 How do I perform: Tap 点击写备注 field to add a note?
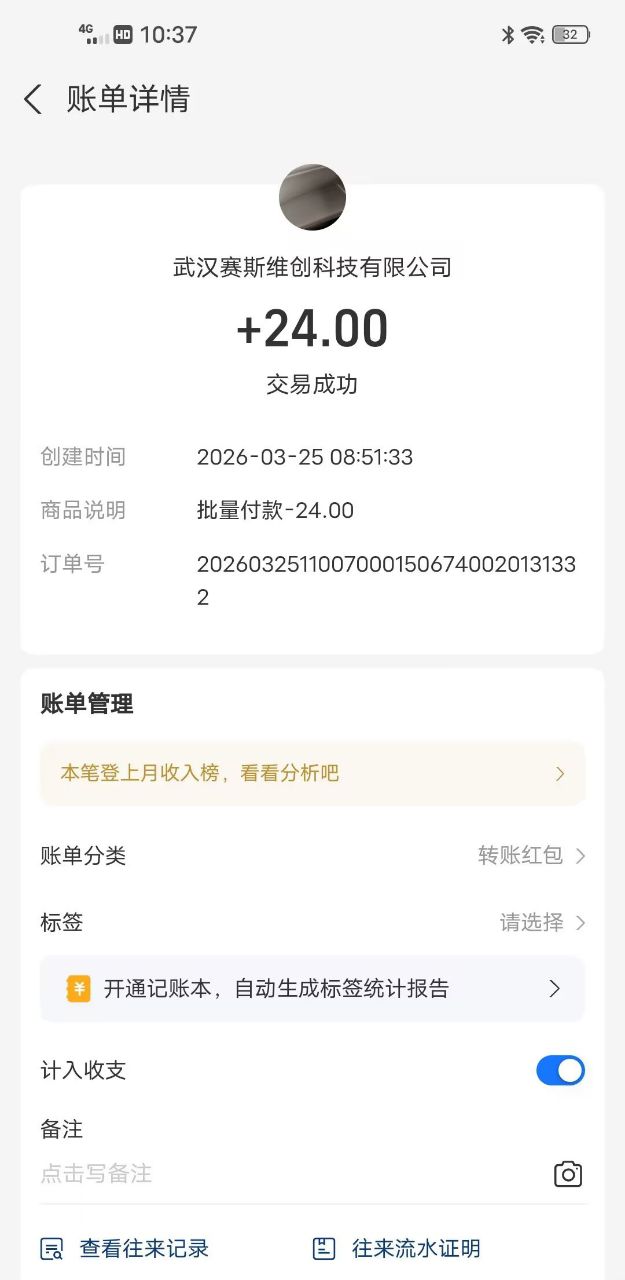pos(280,1173)
